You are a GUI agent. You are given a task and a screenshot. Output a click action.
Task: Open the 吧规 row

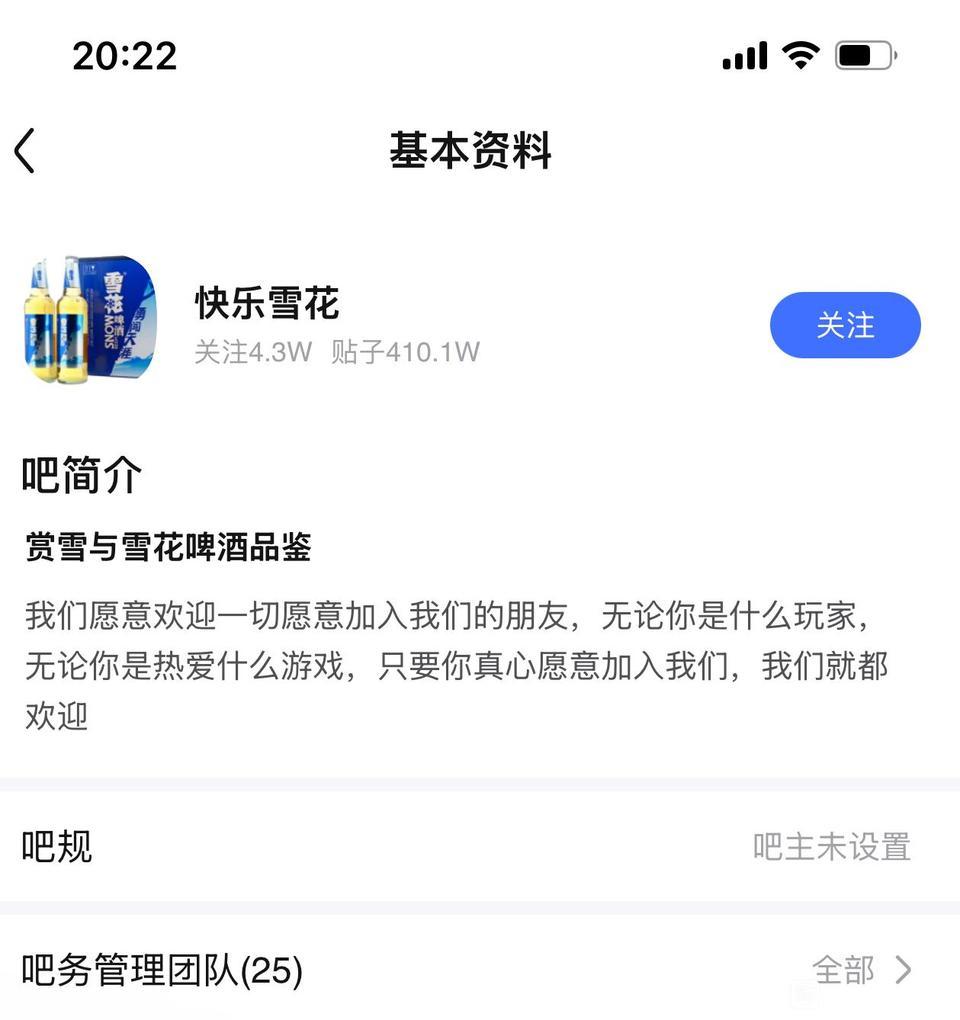[480, 847]
